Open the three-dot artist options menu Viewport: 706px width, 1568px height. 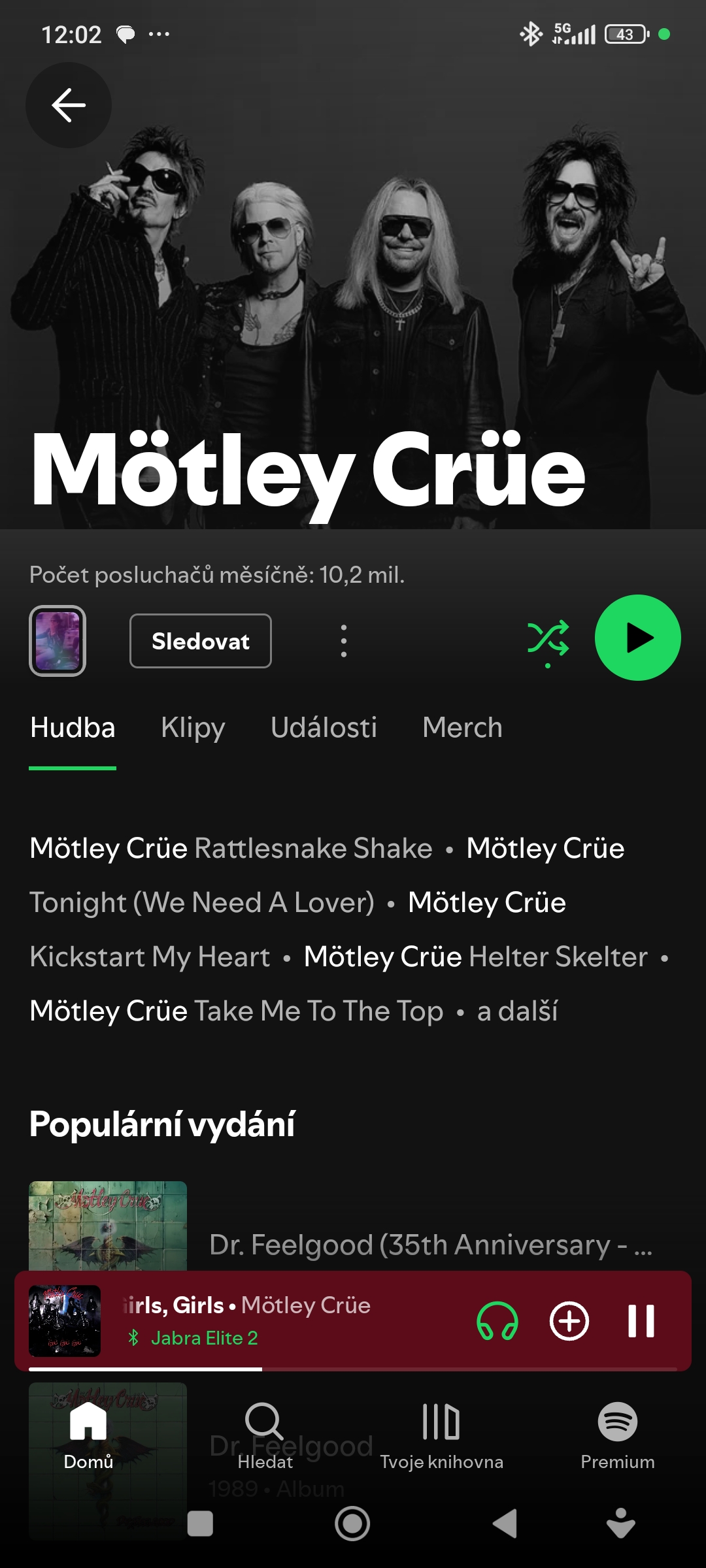click(344, 641)
